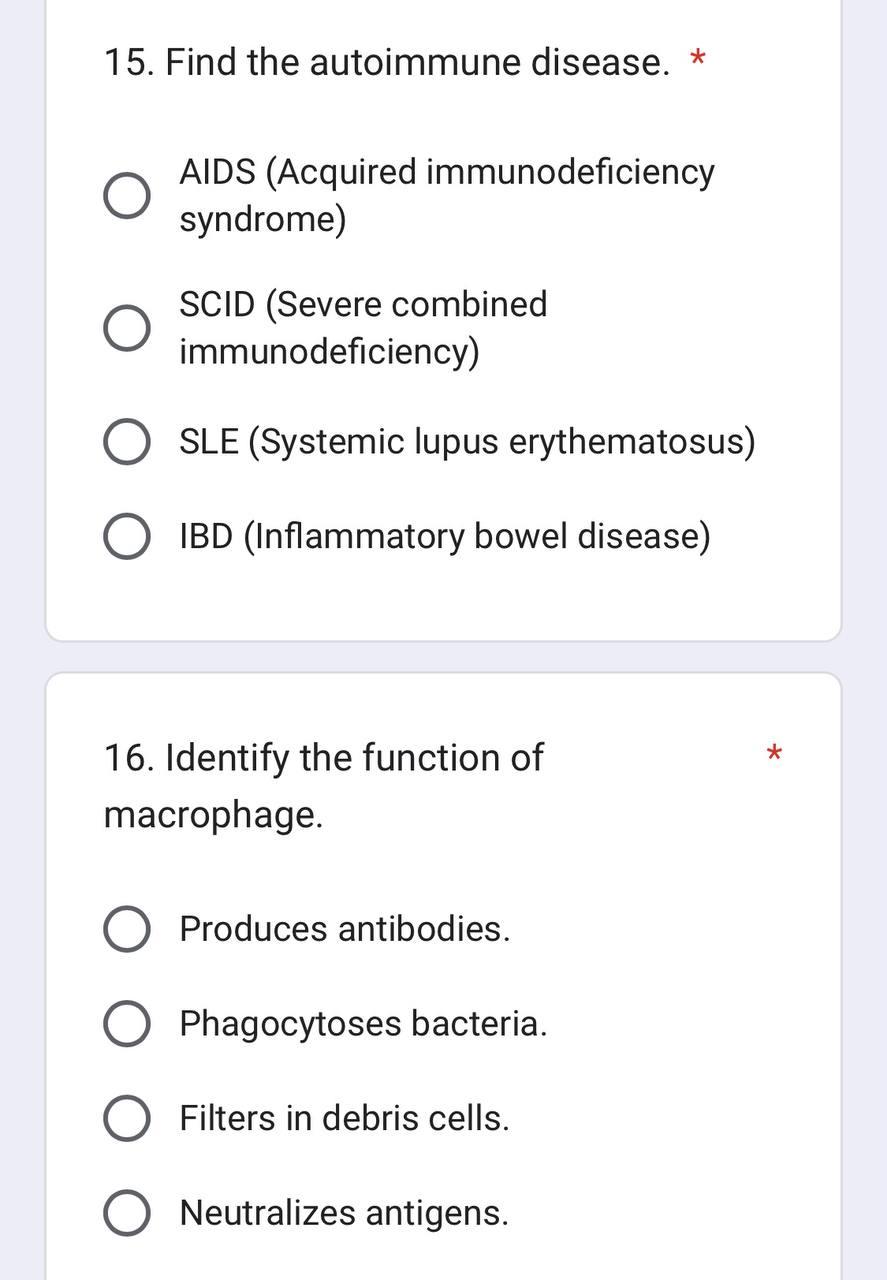The image size is (887, 1280).
Task: Click the AIDS option text label
Action: [x=447, y=193]
